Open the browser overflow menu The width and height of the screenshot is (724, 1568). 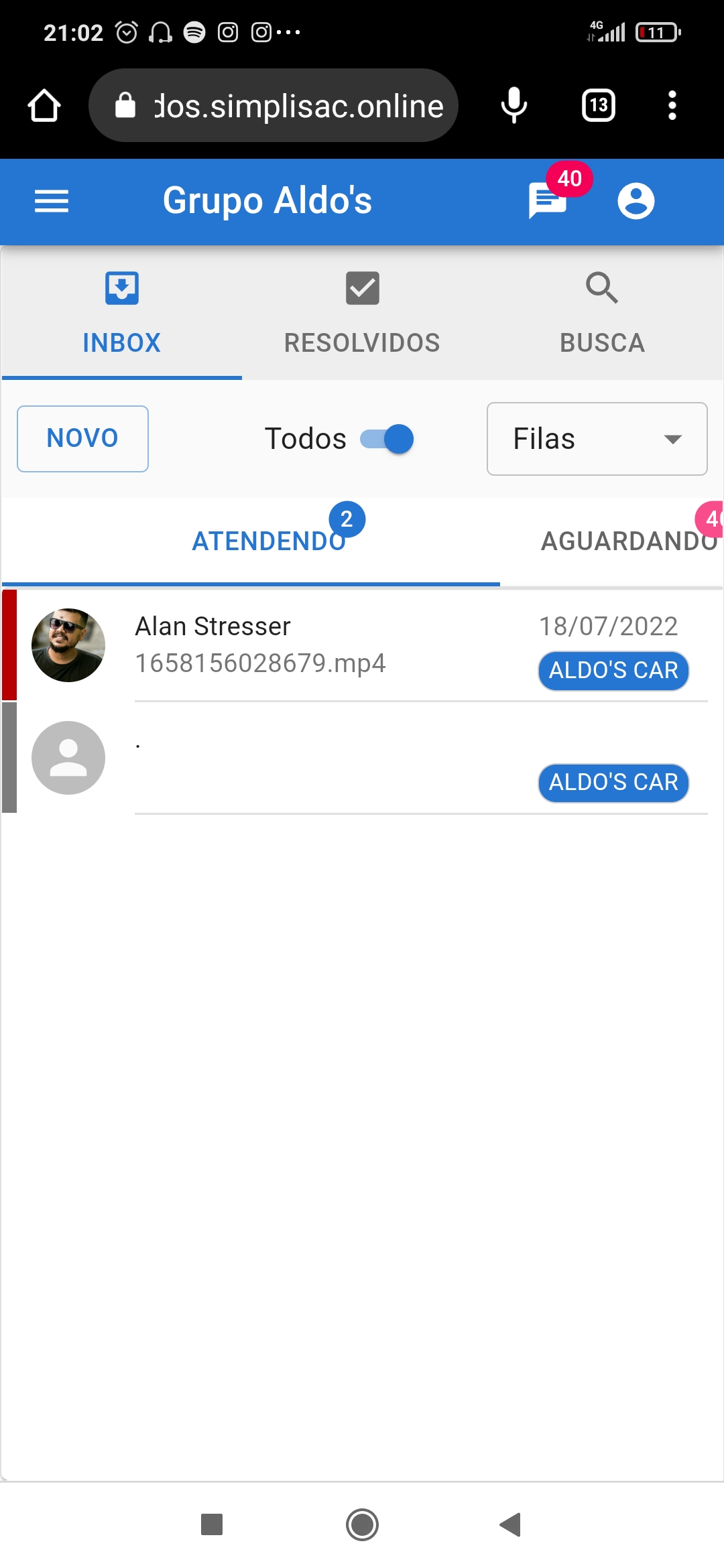pyautogui.click(x=672, y=105)
